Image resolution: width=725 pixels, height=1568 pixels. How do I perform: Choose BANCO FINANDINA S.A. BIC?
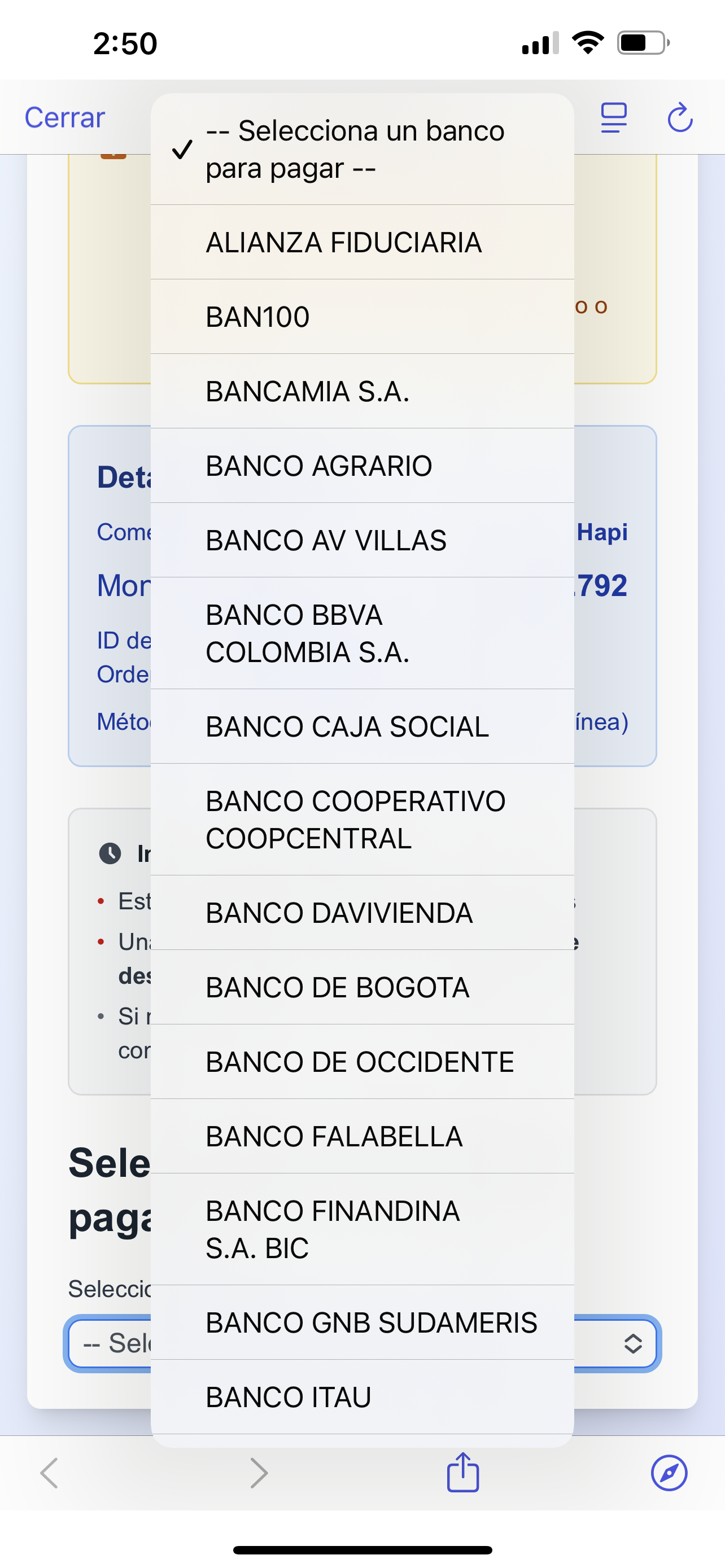tap(362, 1229)
